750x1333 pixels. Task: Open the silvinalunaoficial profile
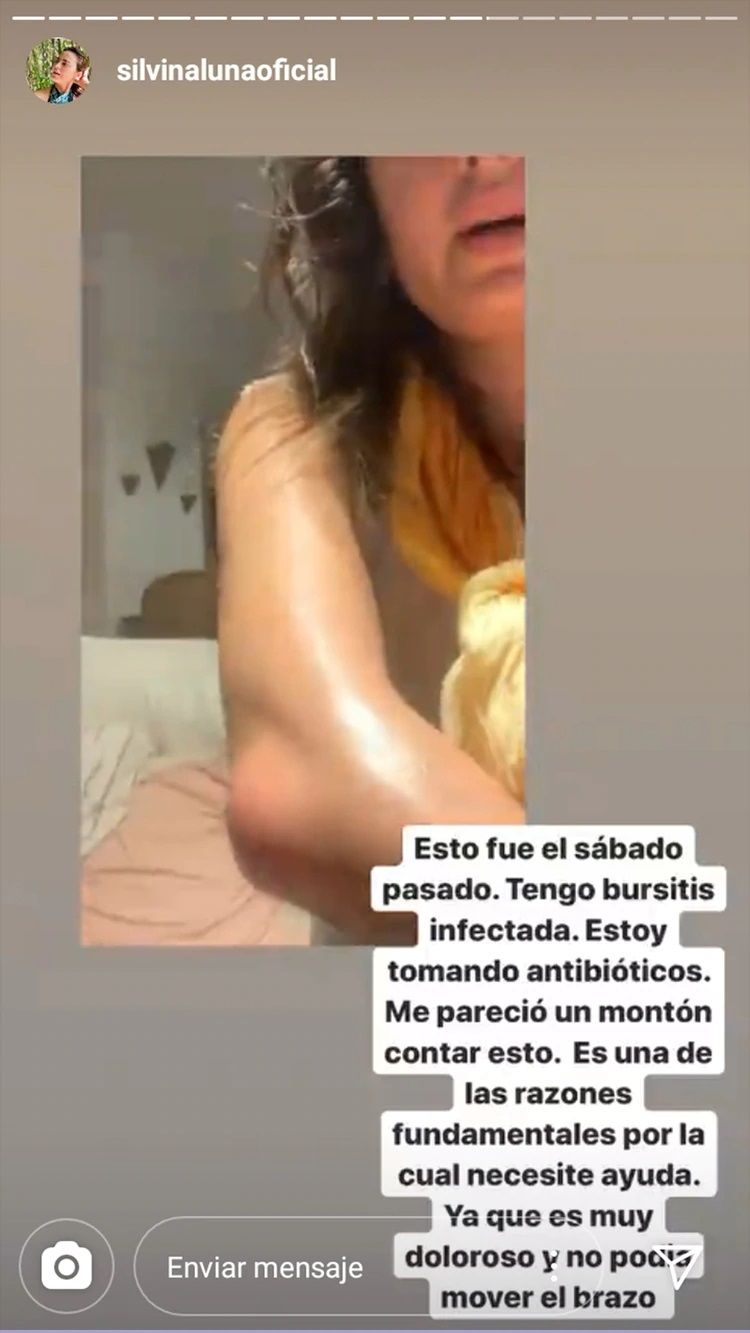tap(226, 70)
